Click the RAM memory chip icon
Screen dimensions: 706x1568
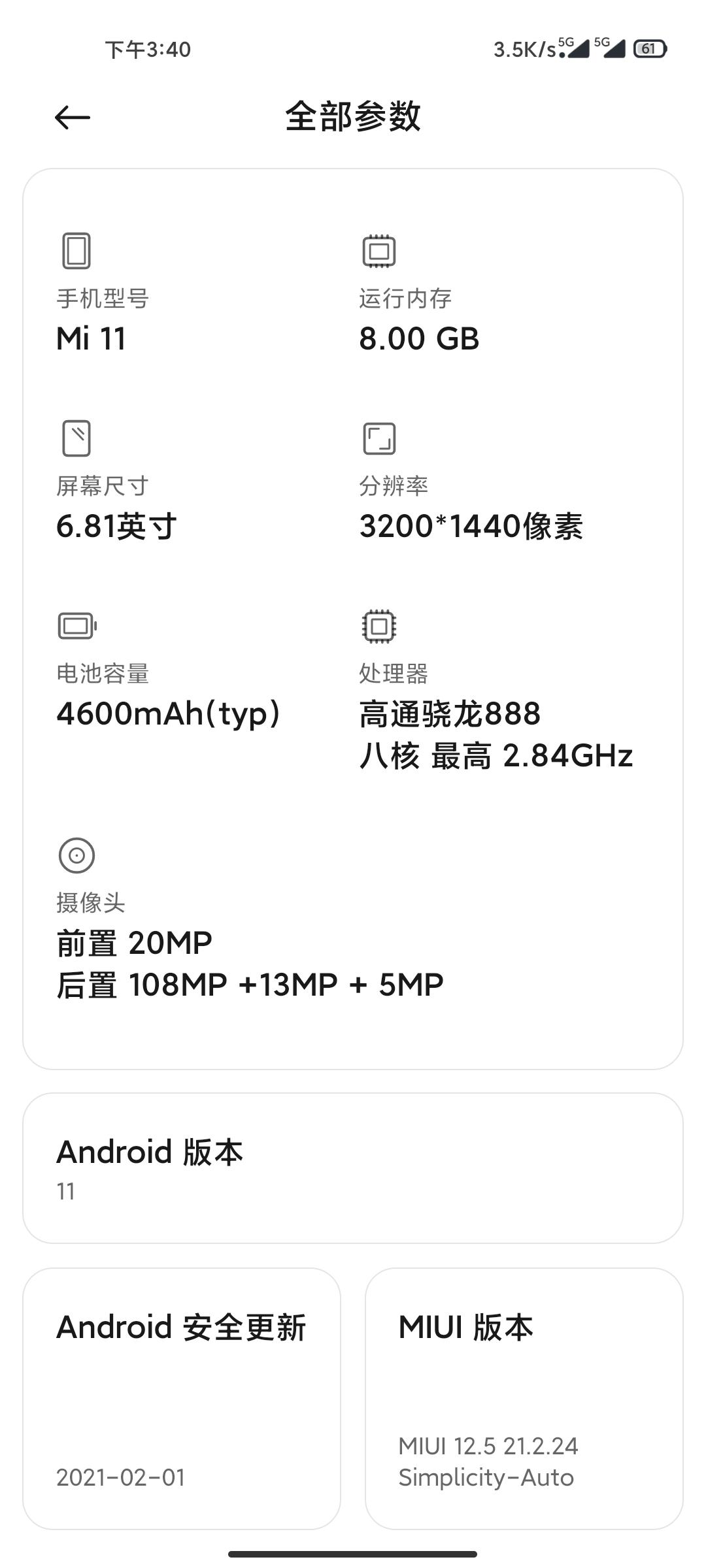coord(379,252)
